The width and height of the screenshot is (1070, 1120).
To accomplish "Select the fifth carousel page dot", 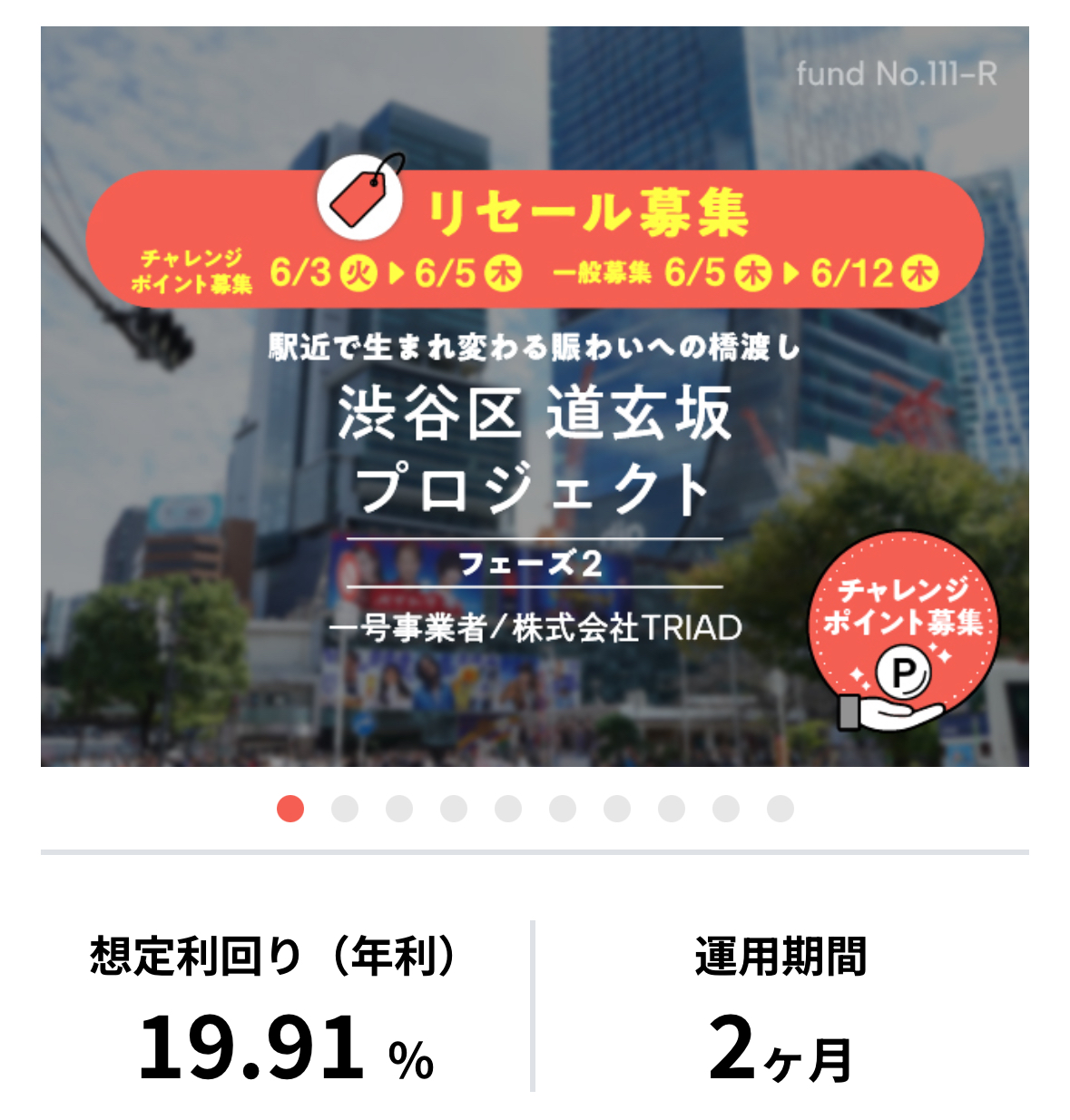I will (x=508, y=808).
